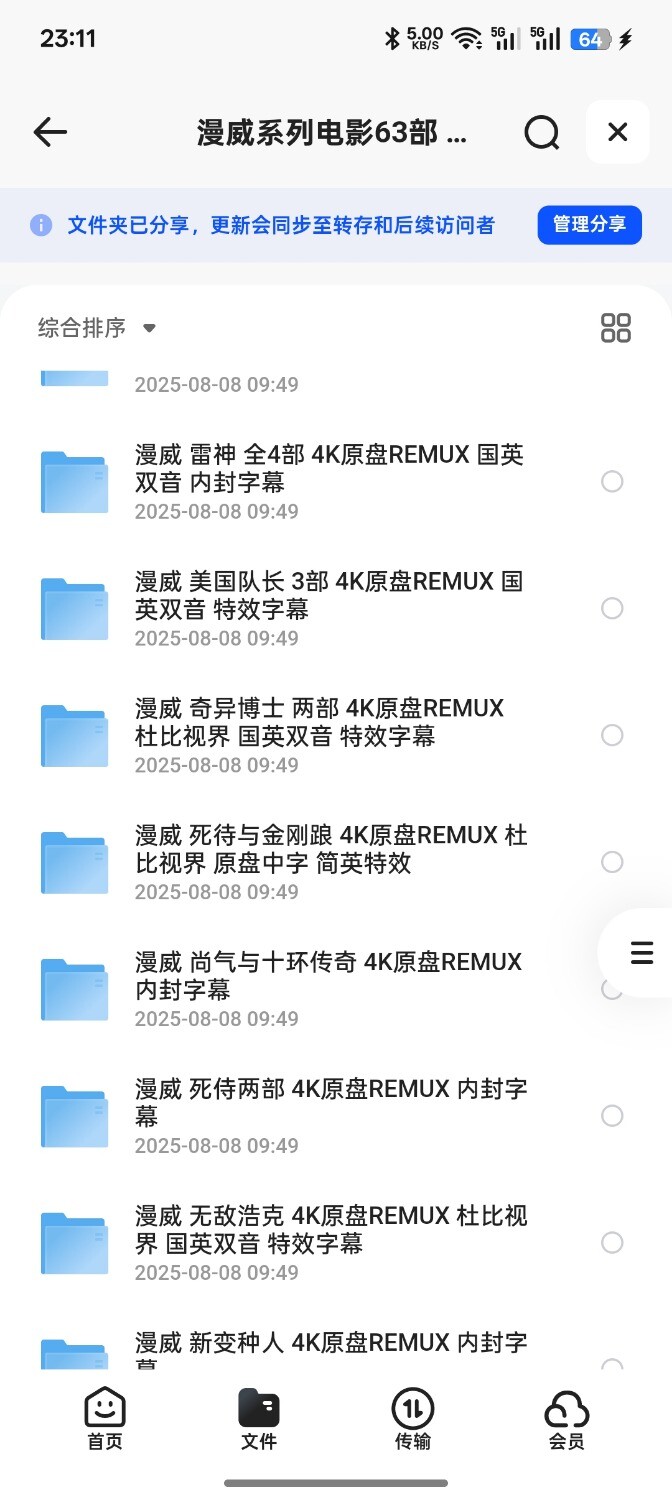This screenshot has height=1500, width=672.
Task: Select the 雷神 全4部 folder checkbox
Action: click(612, 482)
